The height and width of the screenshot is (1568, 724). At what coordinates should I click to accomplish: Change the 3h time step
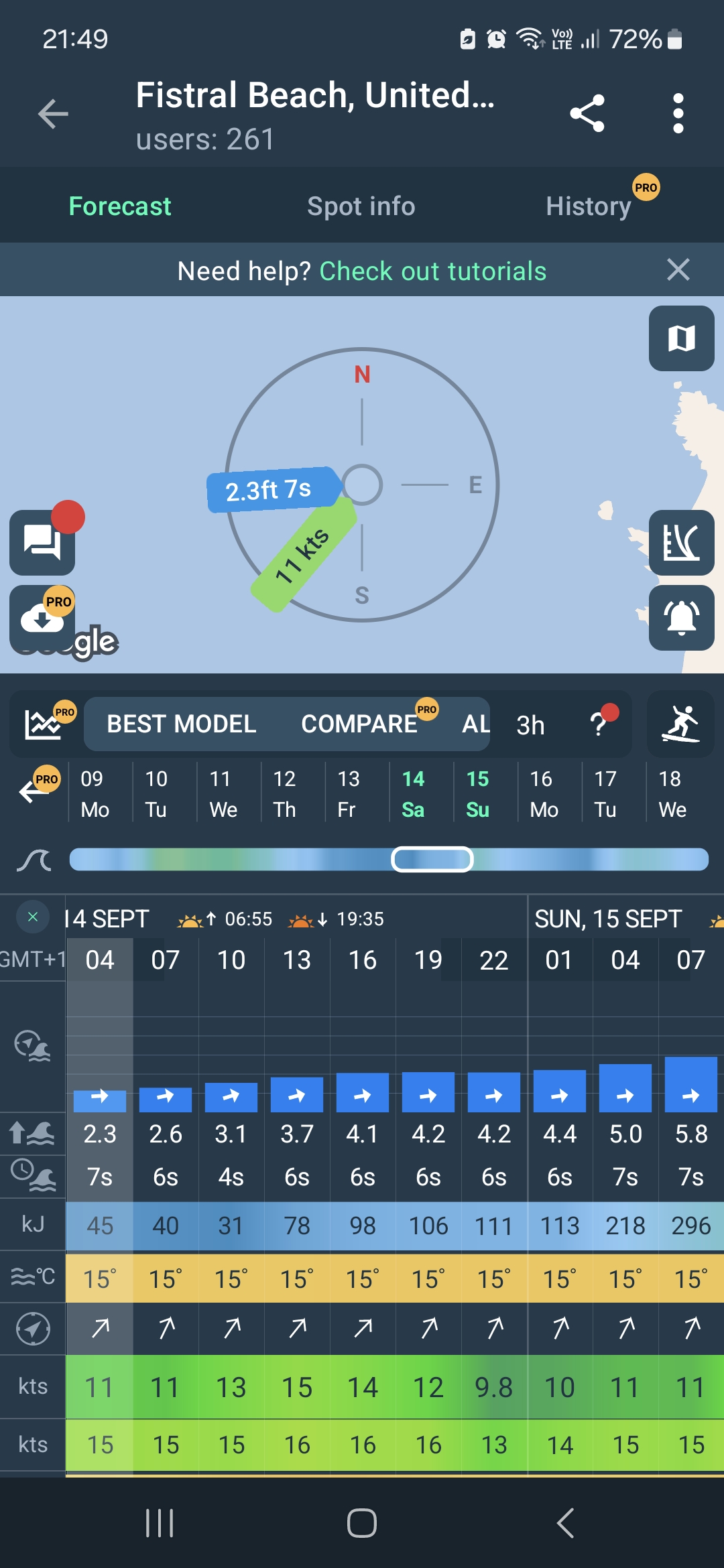(530, 725)
